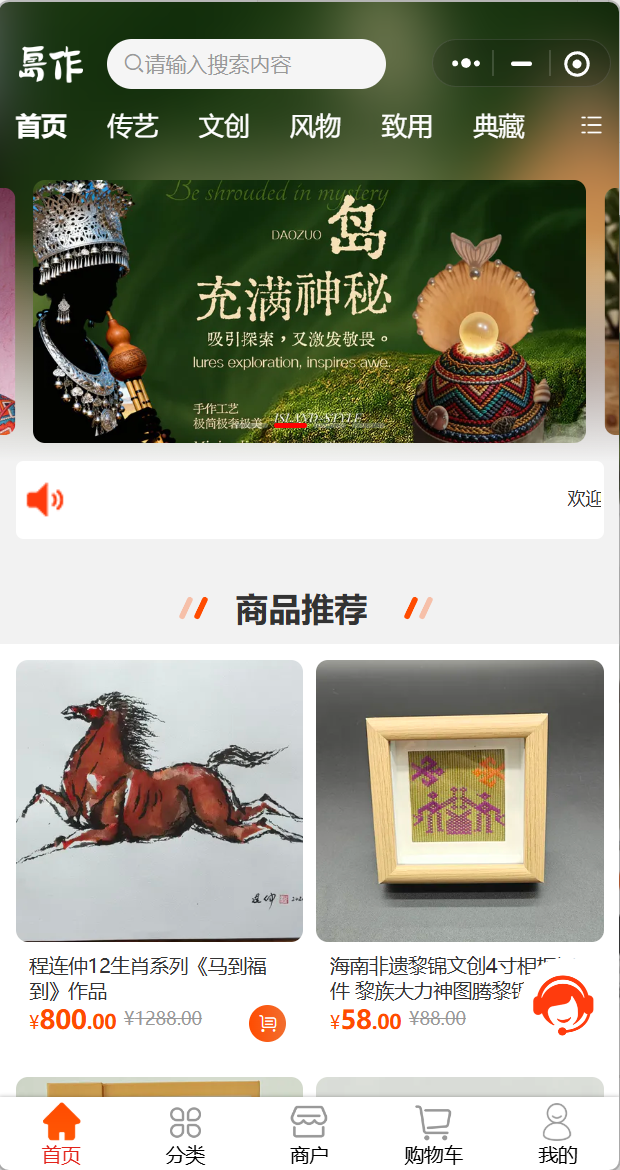
Task: Go to the 典藏 tab
Action: pyautogui.click(x=498, y=126)
